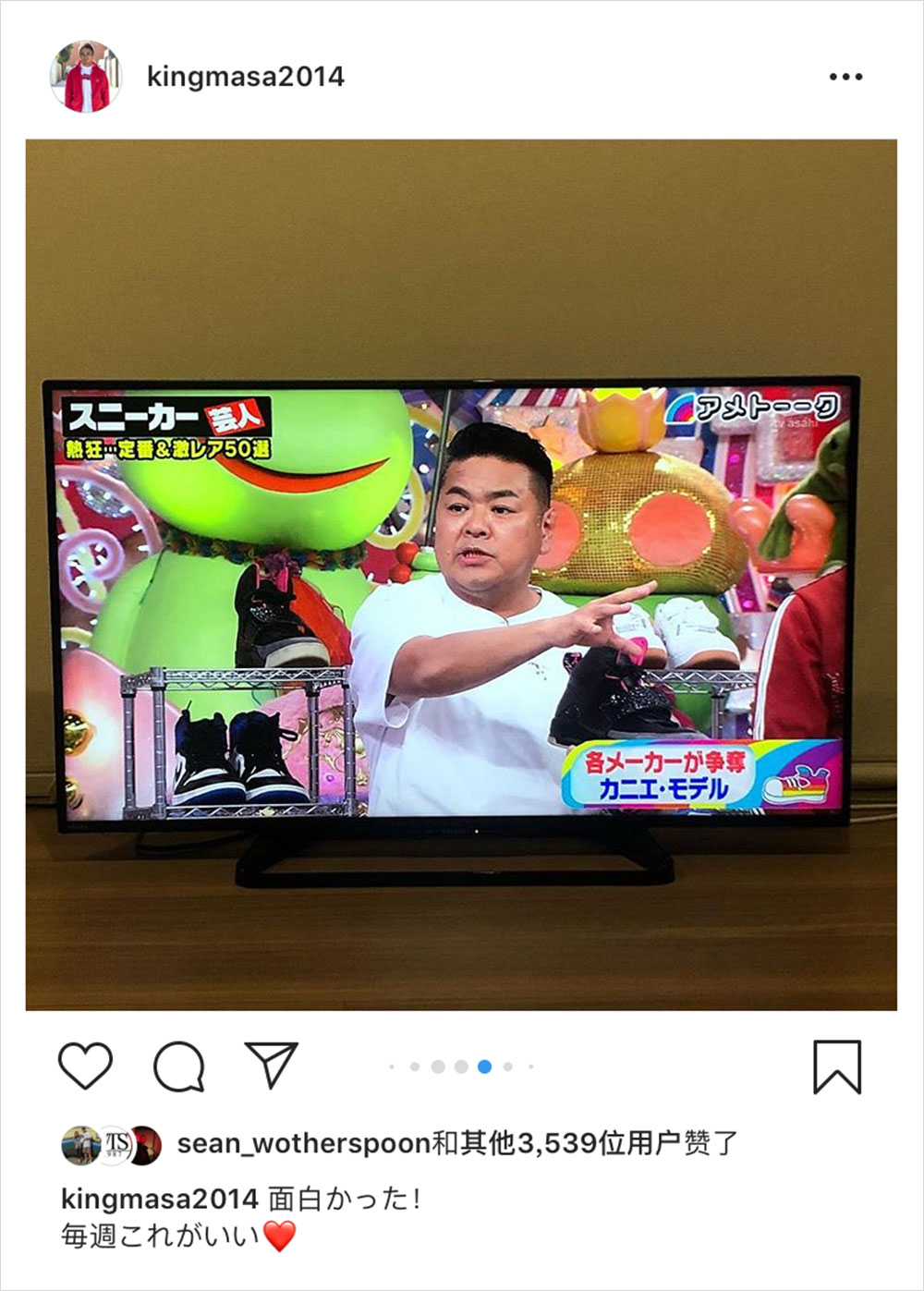This screenshot has height=1291, width=924.
Task: Save the post with the bookmark icon
Action: (x=837, y=1066)
